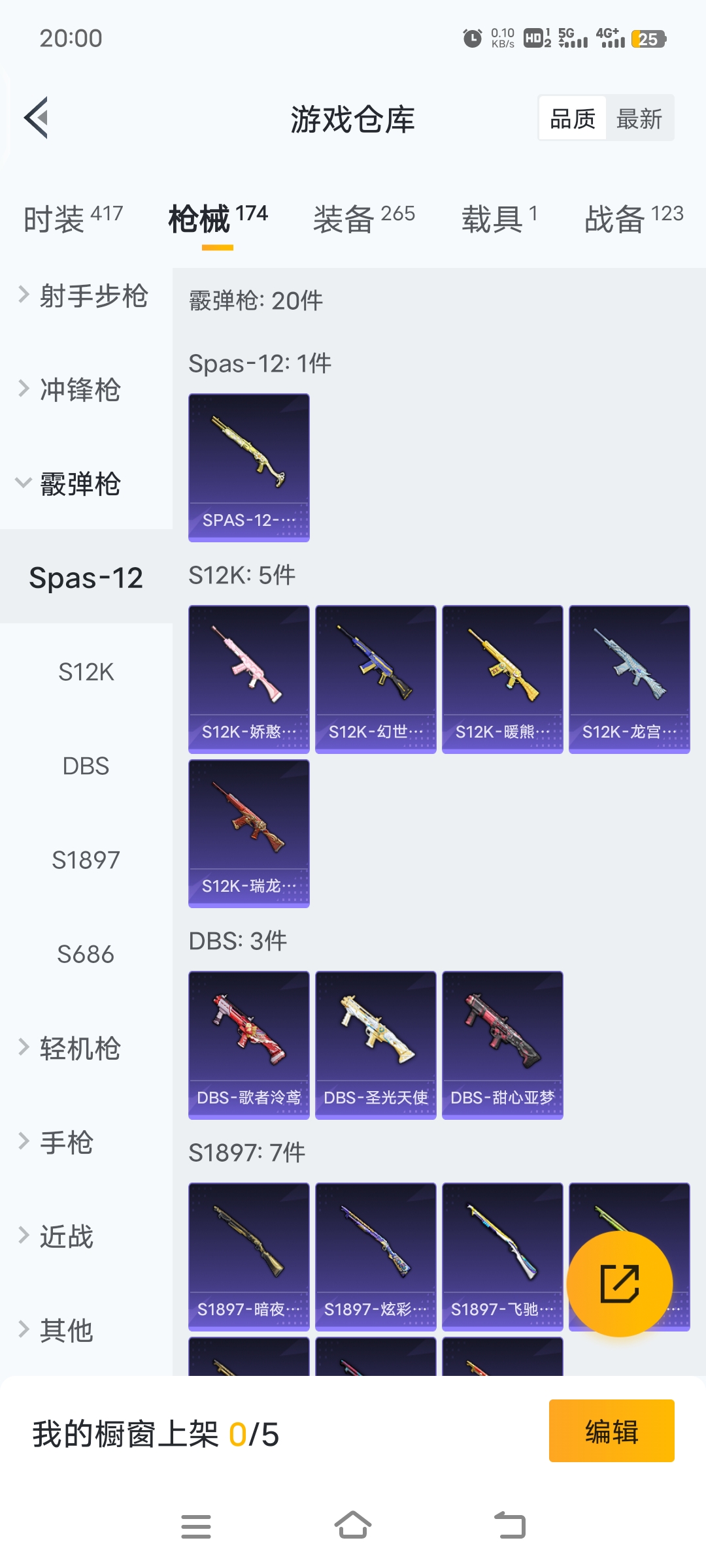This screenshot has width=706, height=1568.
Task: Tap the 编辑 button
Action: (x=611, y=1431)
